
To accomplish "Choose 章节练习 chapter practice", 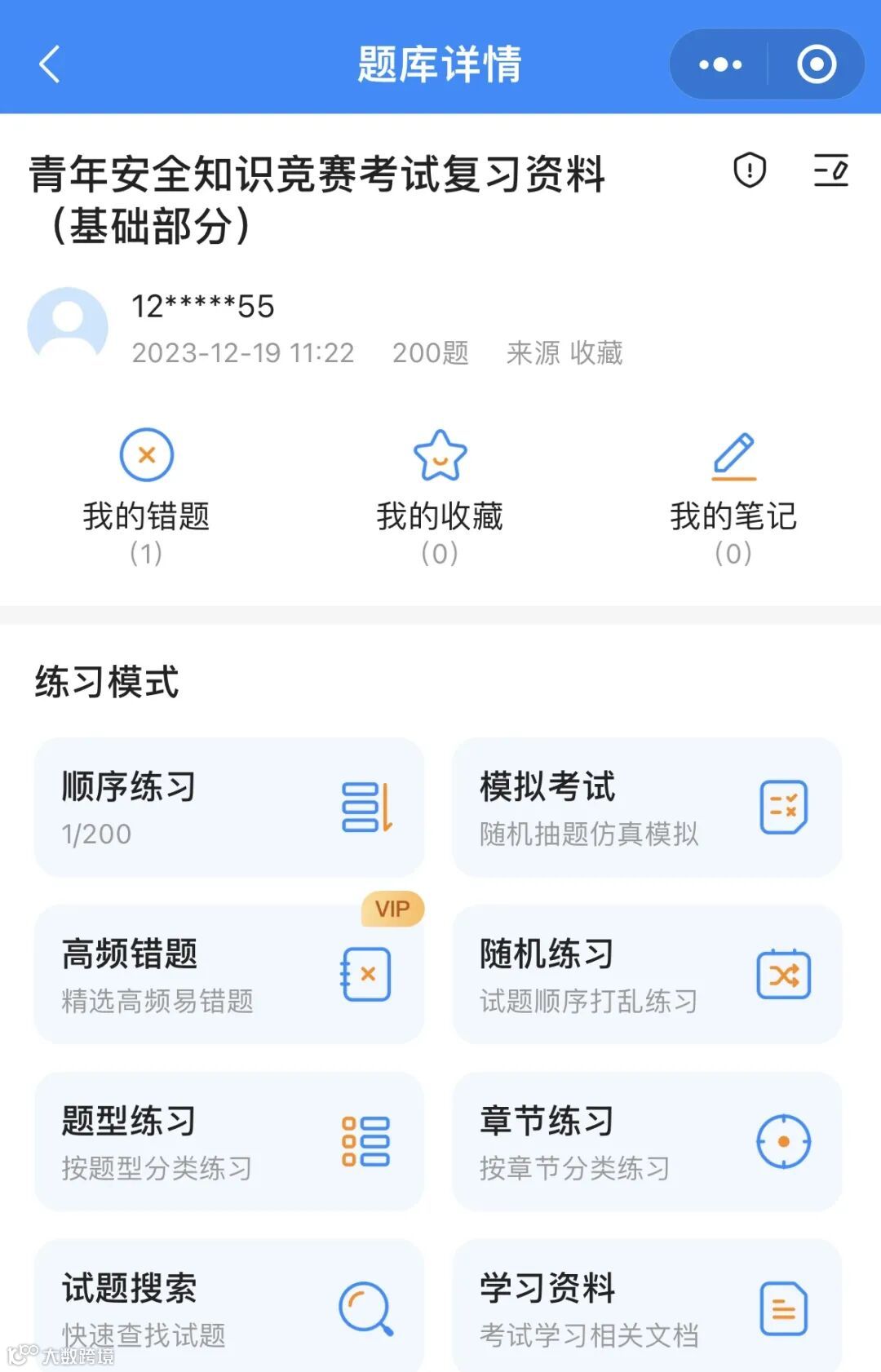I will coord(647,1142).
